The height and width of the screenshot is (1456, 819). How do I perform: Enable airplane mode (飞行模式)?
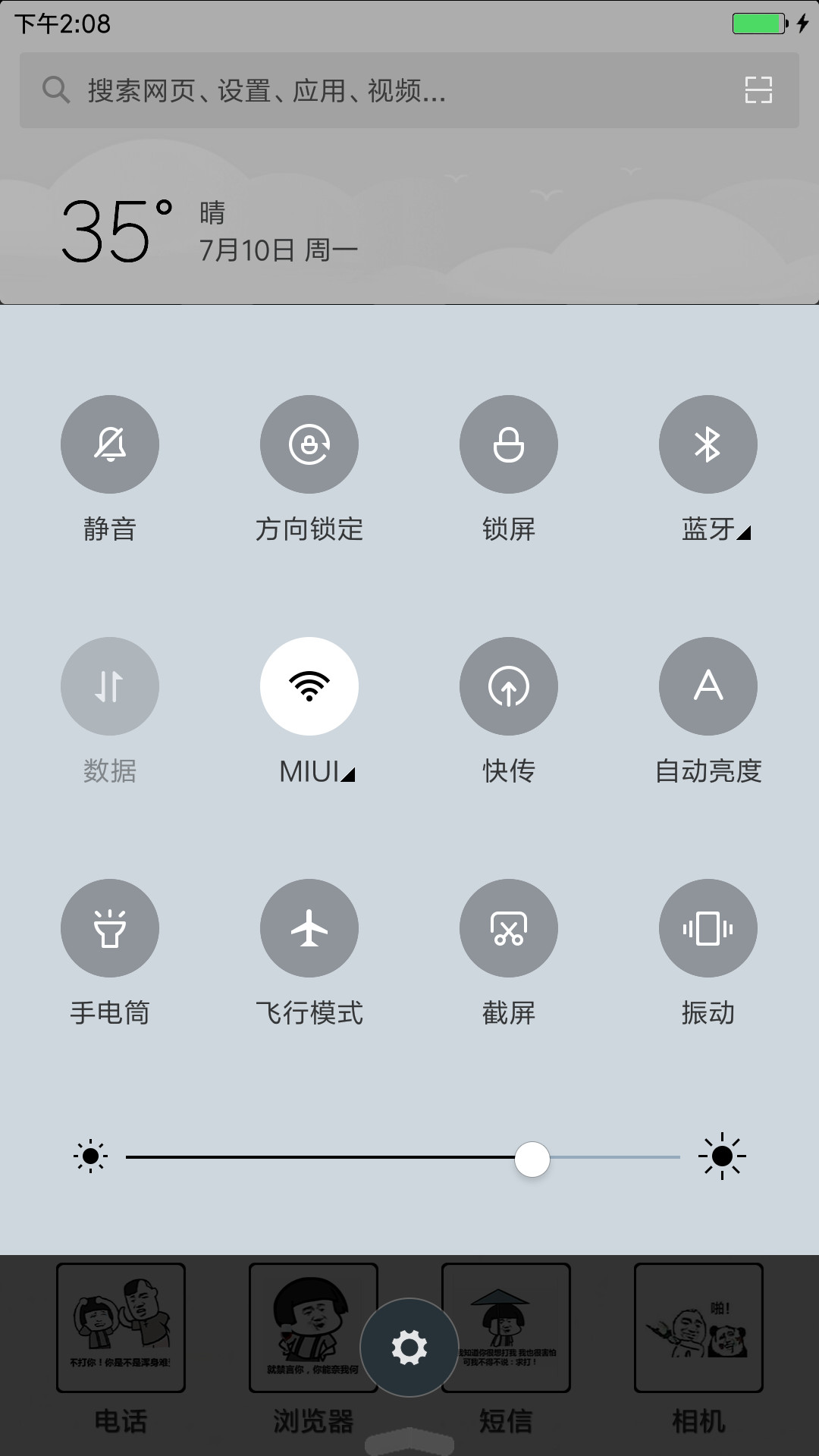[x=309, y=928]
